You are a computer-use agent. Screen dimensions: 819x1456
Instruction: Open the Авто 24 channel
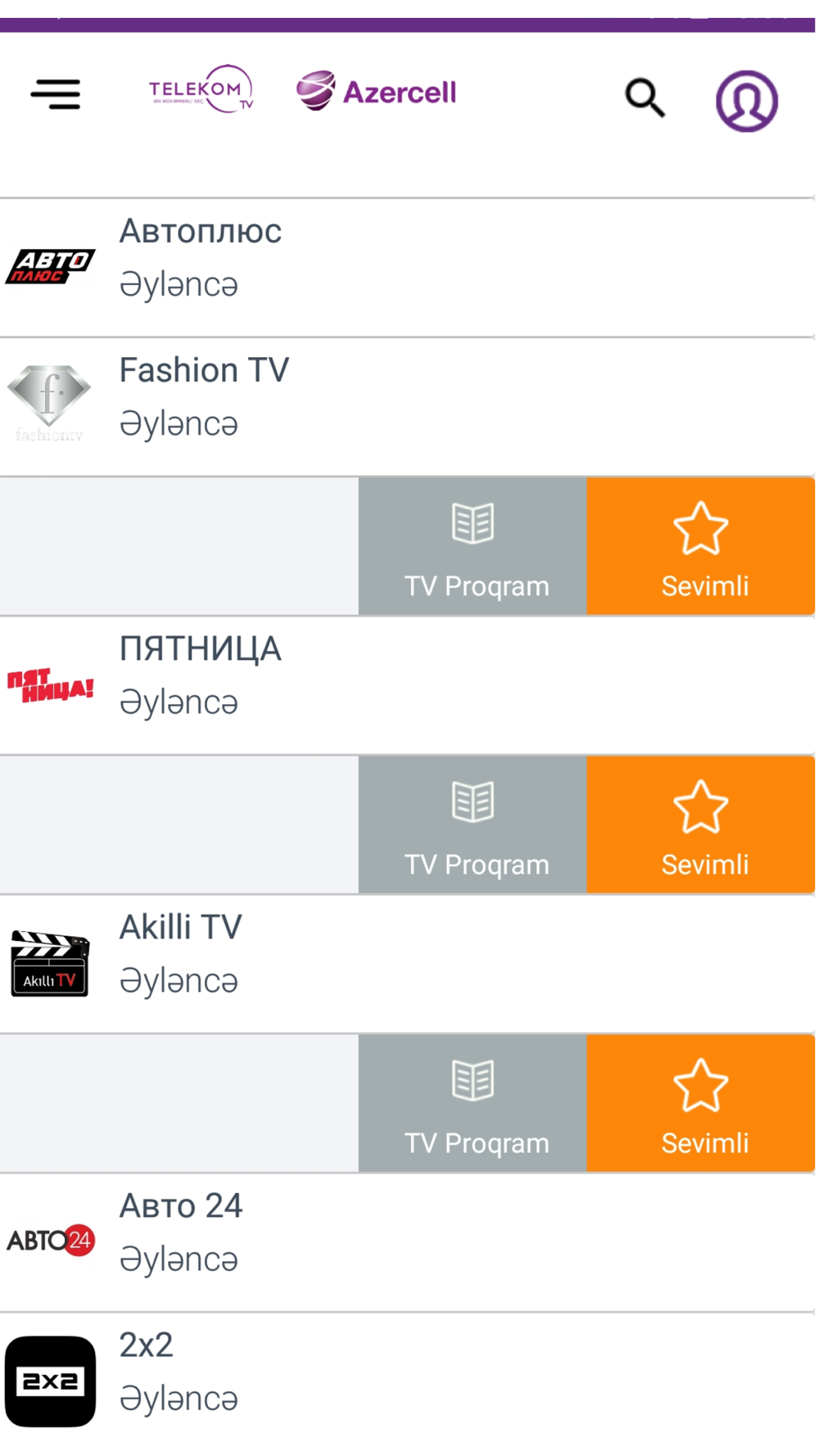[x=407, y=1241]
